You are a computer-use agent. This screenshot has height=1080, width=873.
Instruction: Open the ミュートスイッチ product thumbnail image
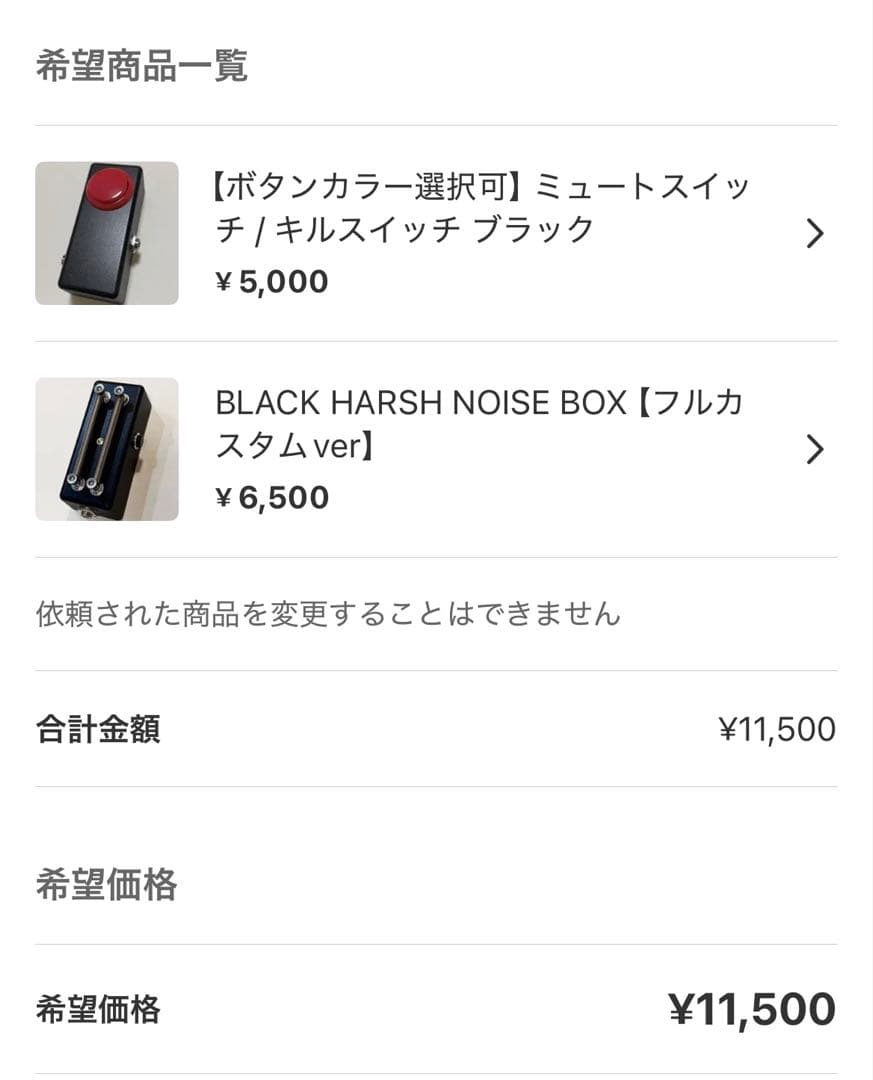106,233
